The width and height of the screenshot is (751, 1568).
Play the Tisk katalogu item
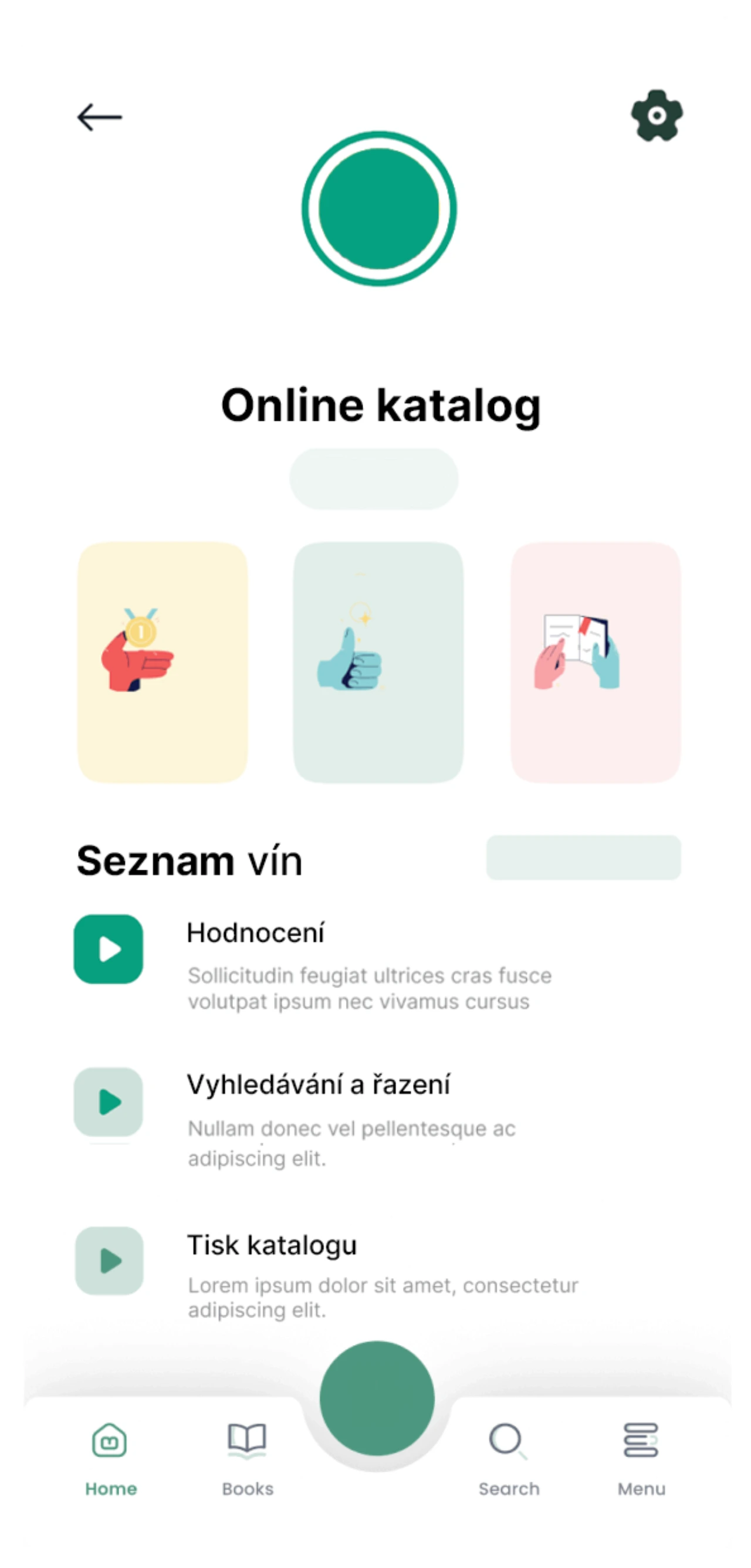[x=109, y=1261]
